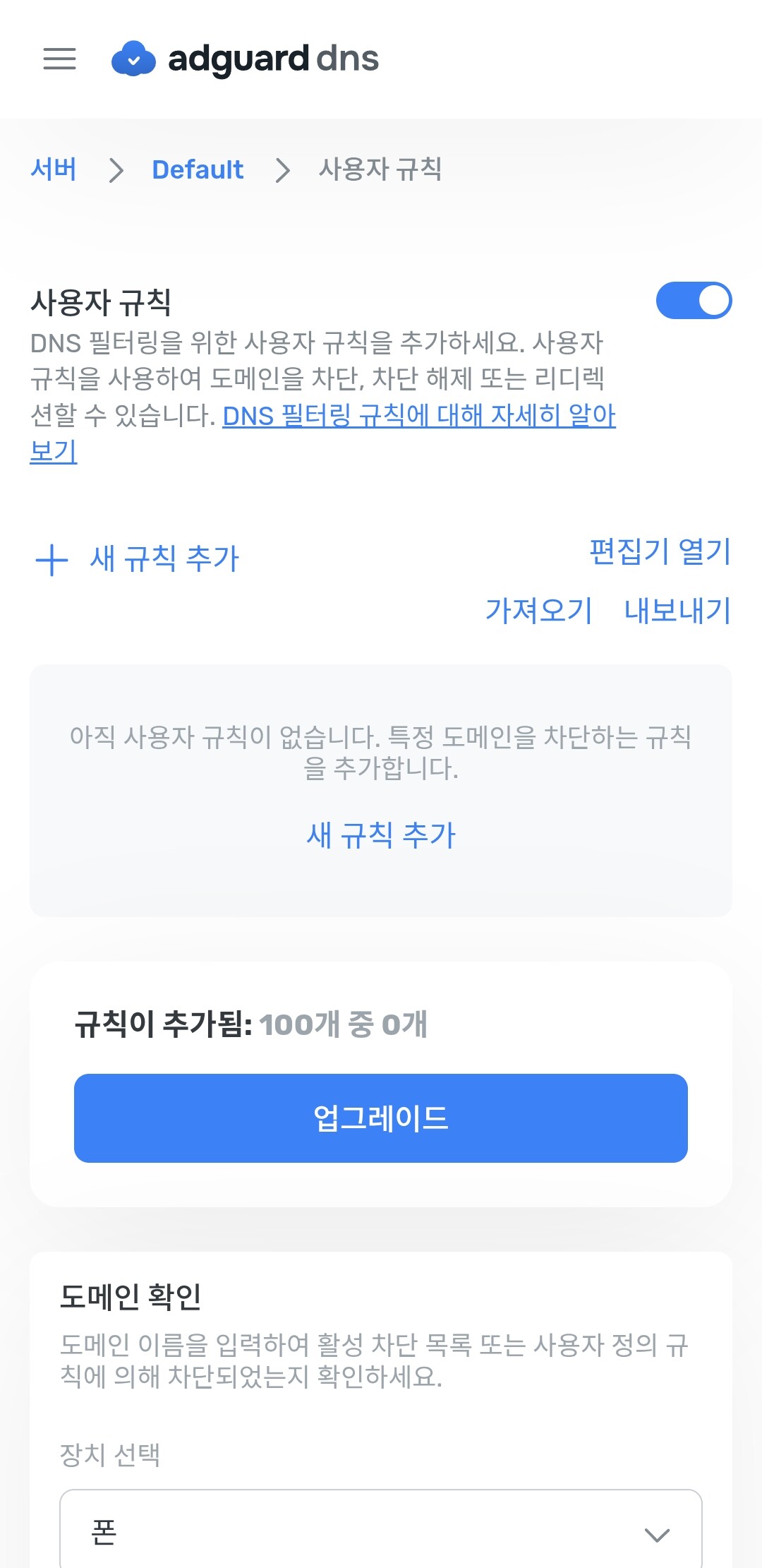Open the Default server breadcrumb
Screen dimensions: 762x1568
coord(198,169)
